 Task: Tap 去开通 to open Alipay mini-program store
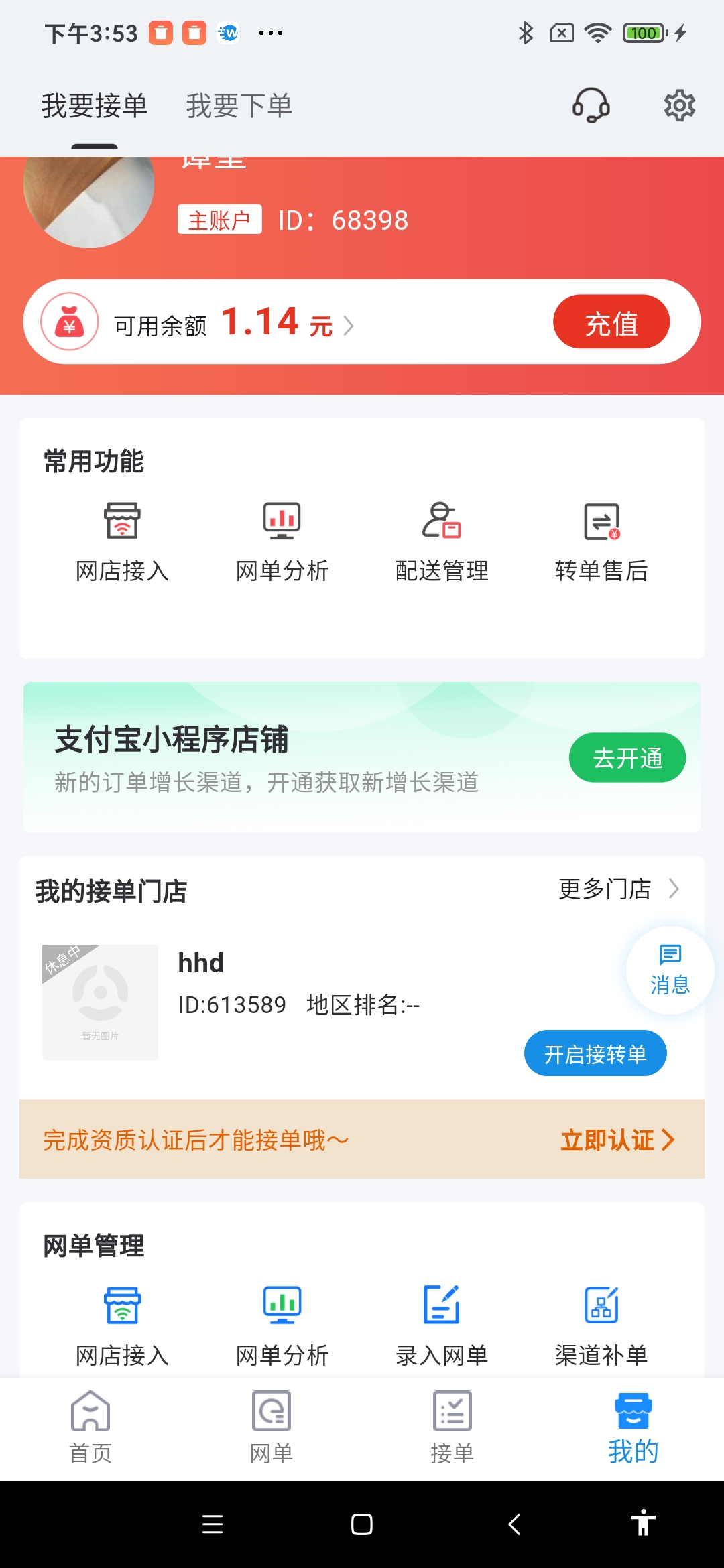(x=627, y=757)
